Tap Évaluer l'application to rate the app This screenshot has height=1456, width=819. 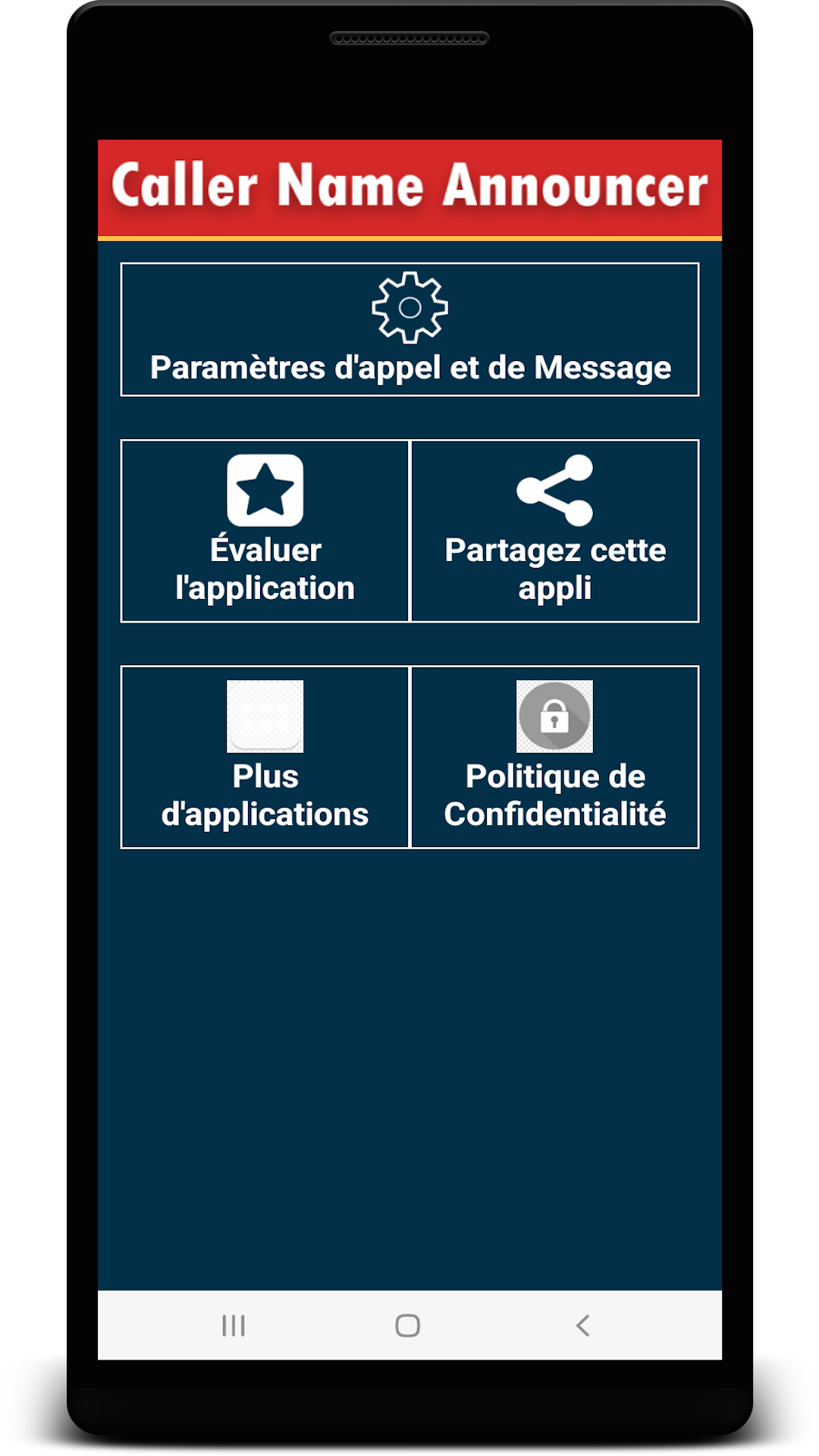pos(265,531)
